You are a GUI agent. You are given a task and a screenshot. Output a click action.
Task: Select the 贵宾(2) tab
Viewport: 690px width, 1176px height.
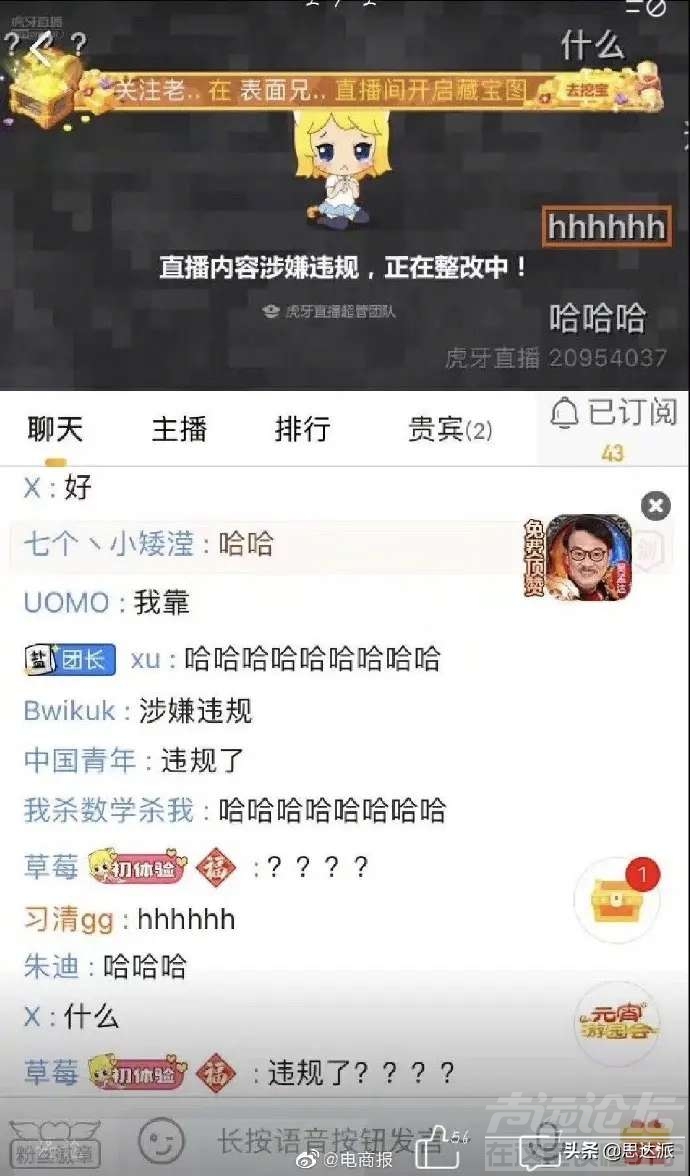click(450, 430)
